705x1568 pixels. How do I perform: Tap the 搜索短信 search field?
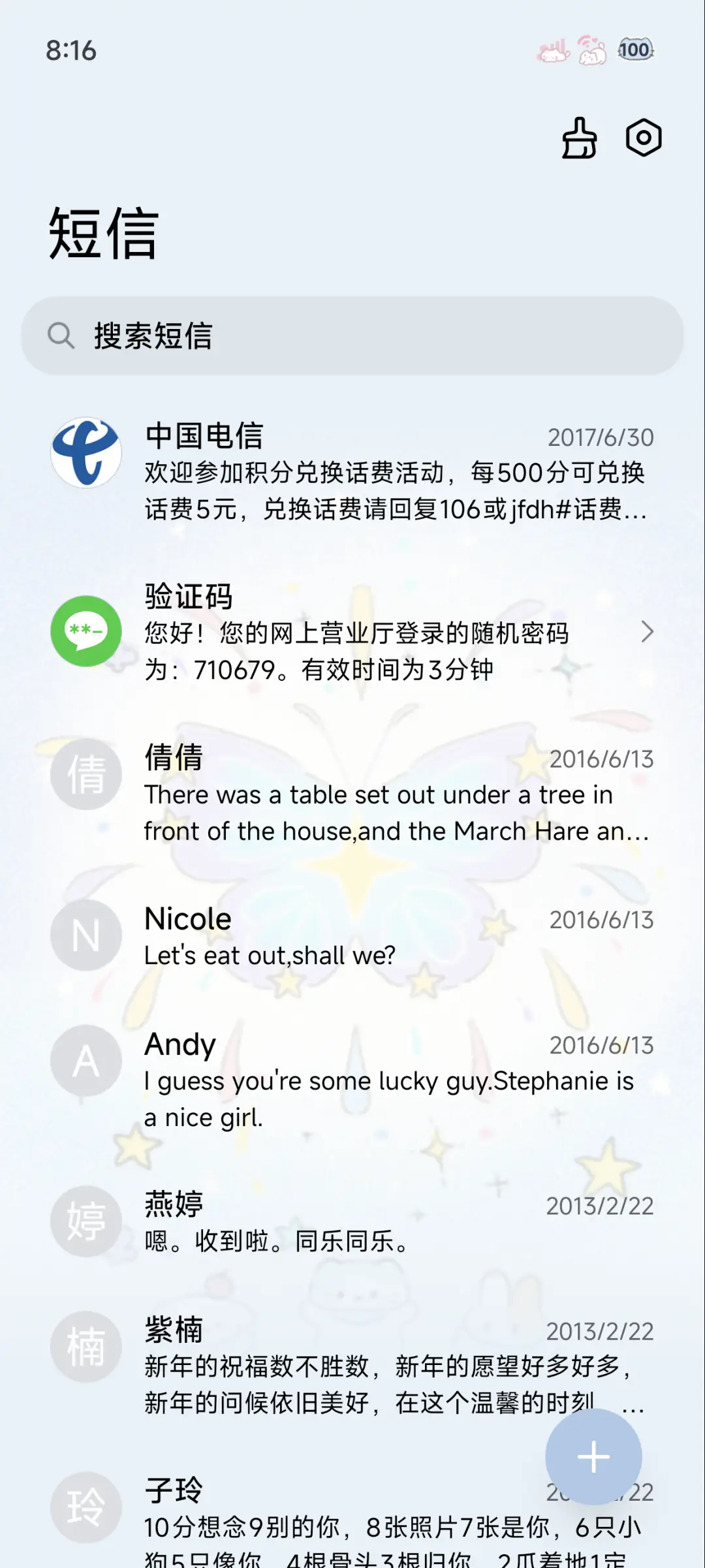tap(352, 336)
